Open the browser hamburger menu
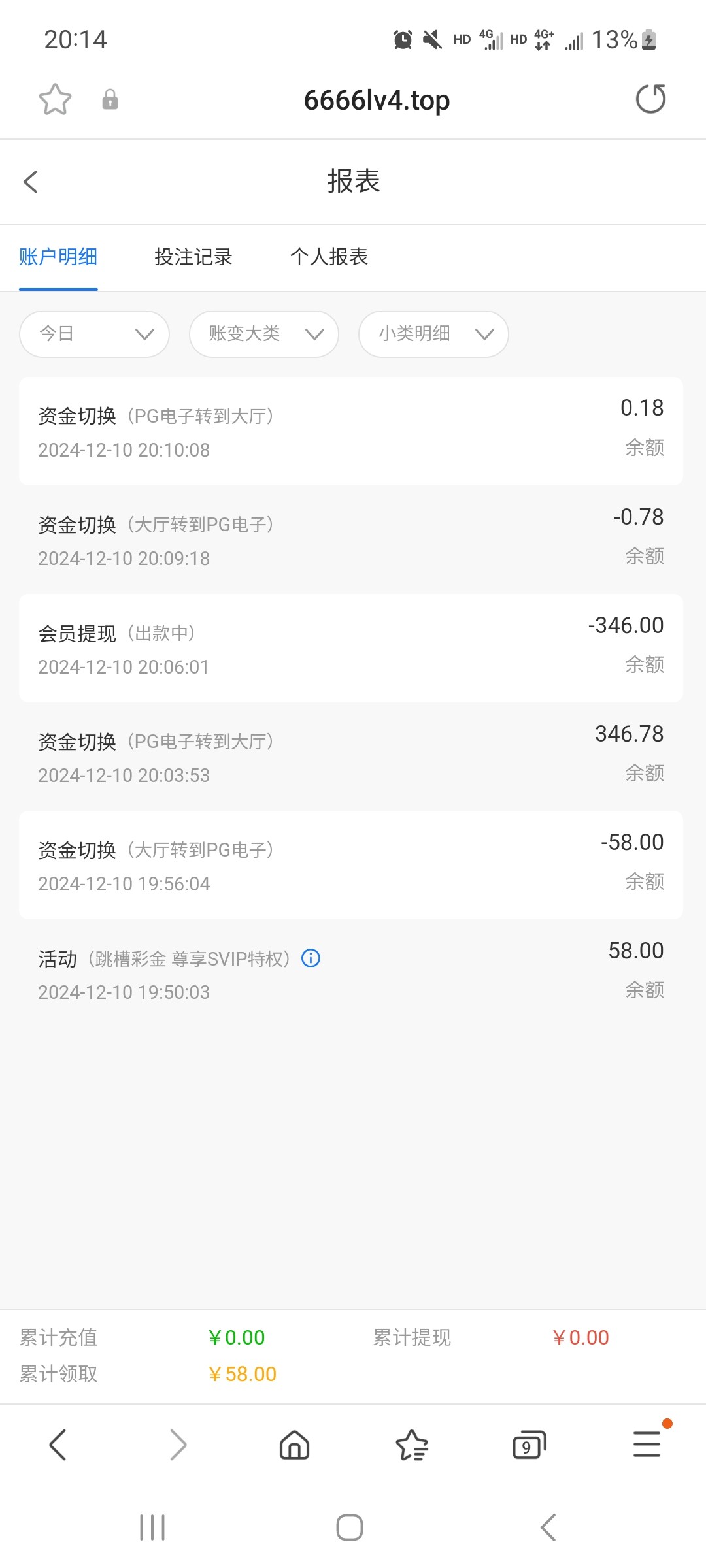This screenshot has width=706, height=1568. (647, 1444)
